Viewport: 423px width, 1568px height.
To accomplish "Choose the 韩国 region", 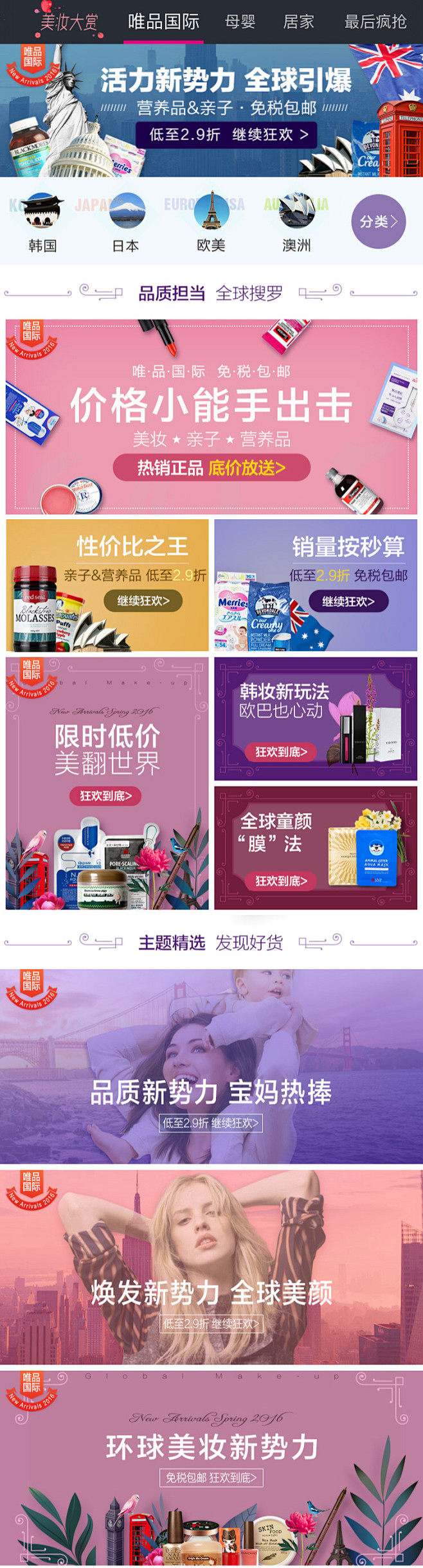I will (43, 222).
